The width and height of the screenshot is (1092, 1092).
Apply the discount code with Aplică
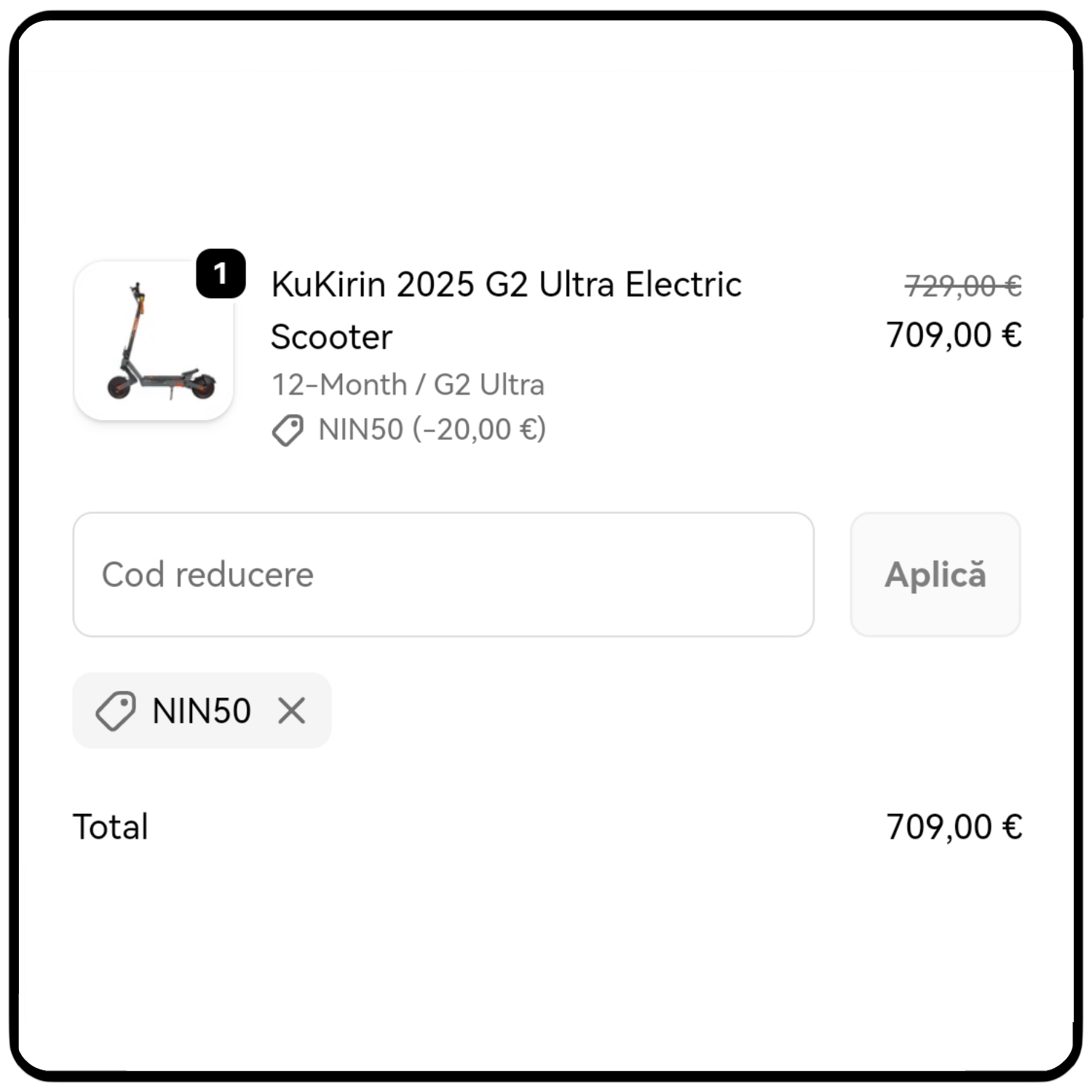[x=935, y=574]
